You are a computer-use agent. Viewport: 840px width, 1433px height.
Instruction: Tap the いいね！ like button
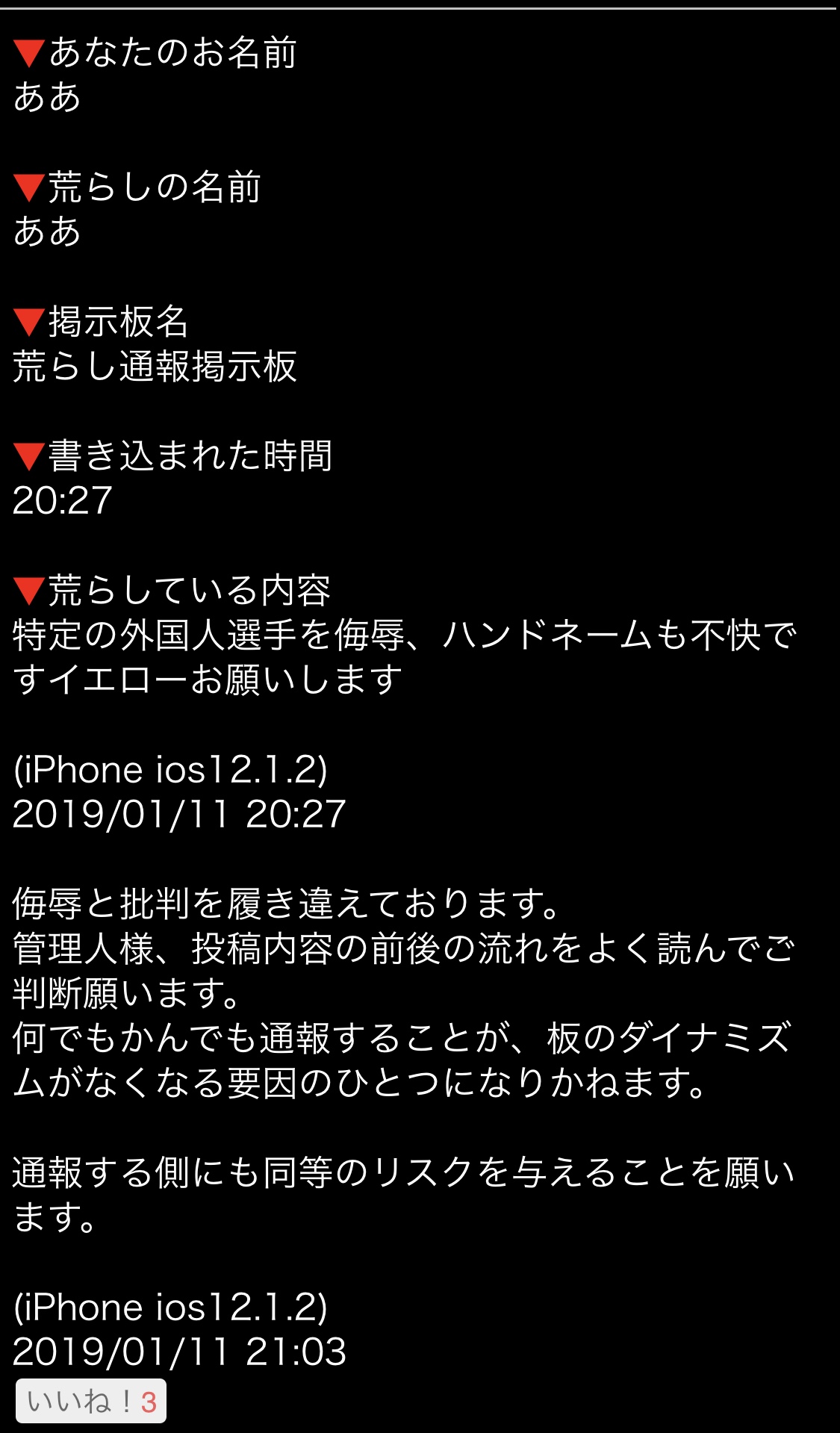tap(90, 1401)
